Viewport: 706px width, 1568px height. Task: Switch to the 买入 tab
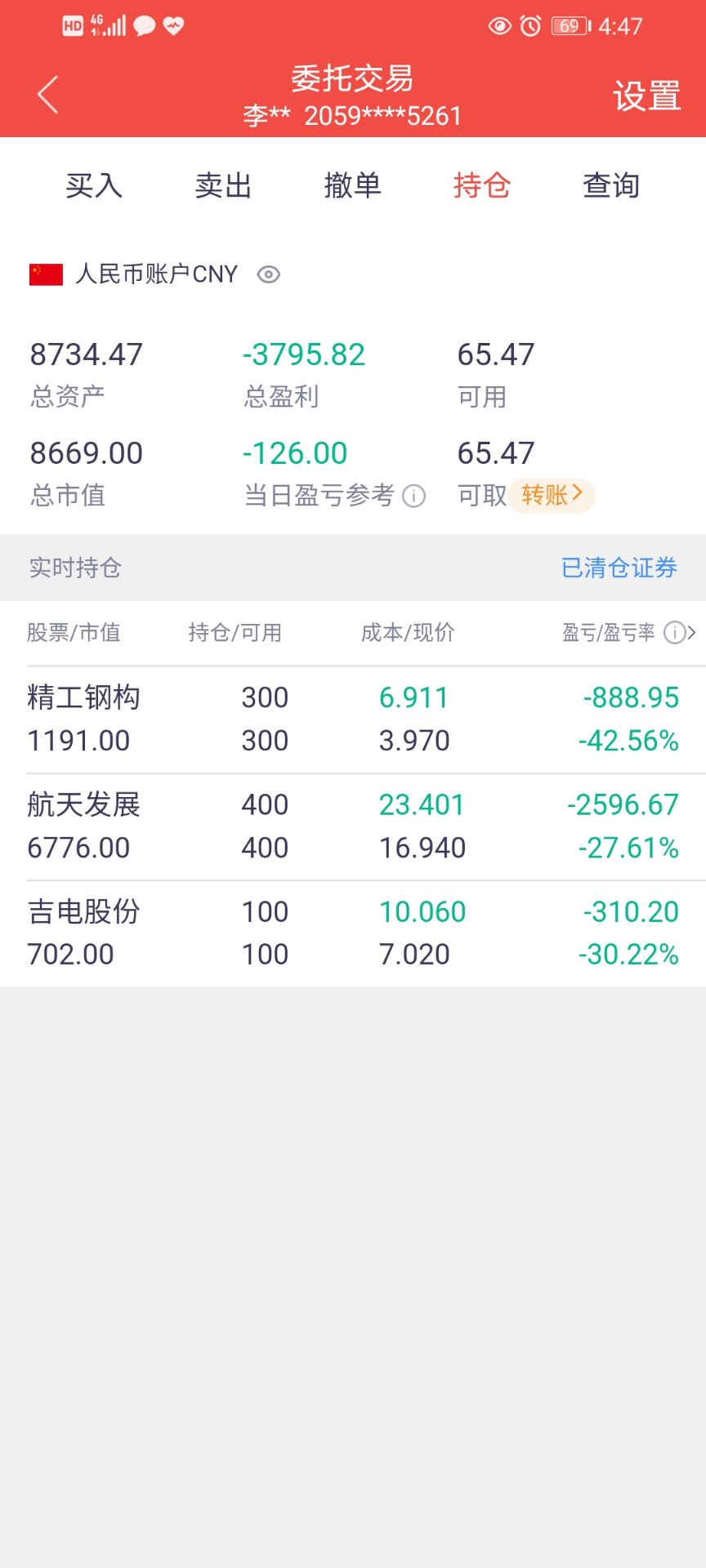coord(94,185)
